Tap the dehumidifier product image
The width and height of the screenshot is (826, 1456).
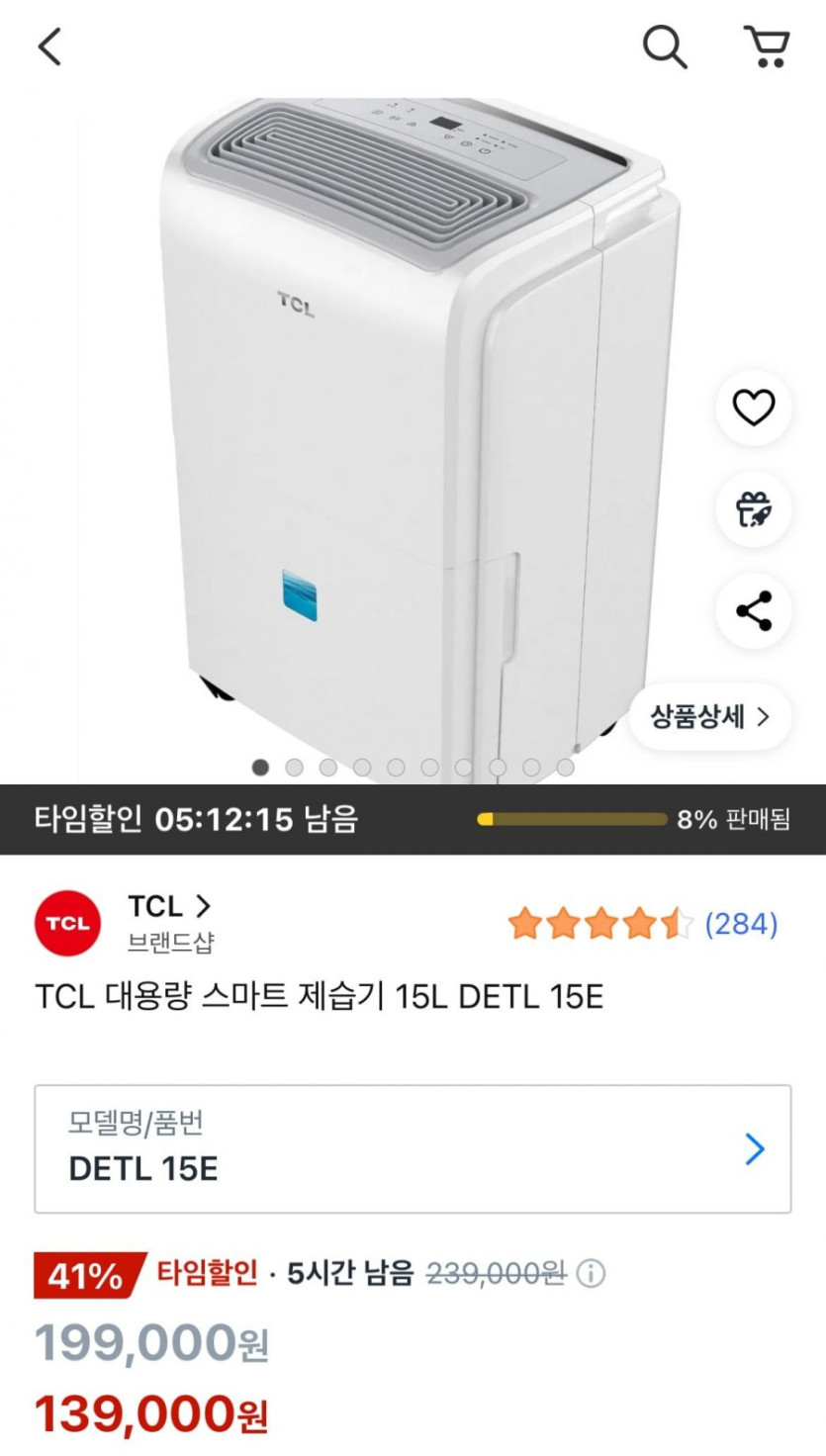tap(396, 415)
